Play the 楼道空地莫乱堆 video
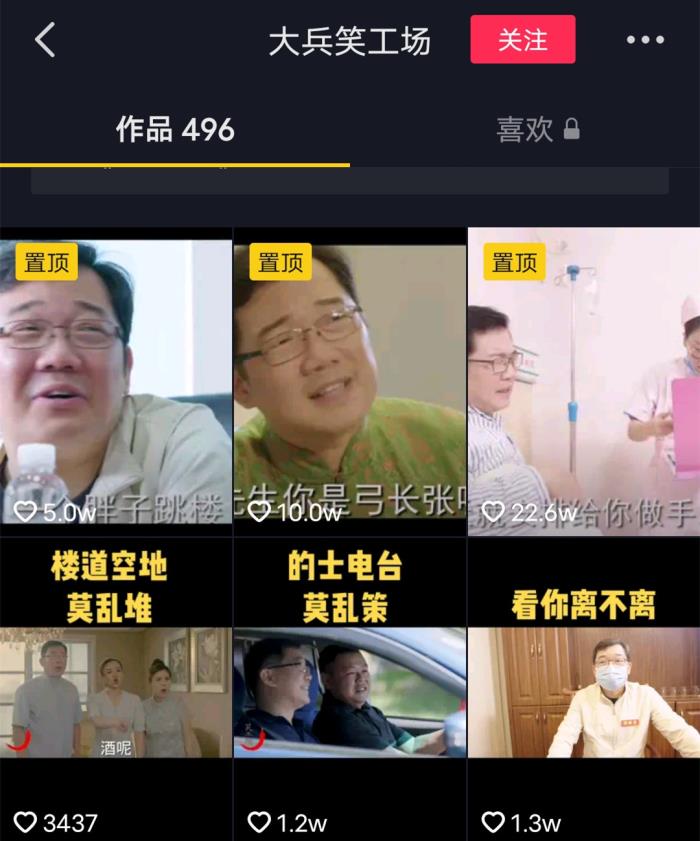 [116, 690]
